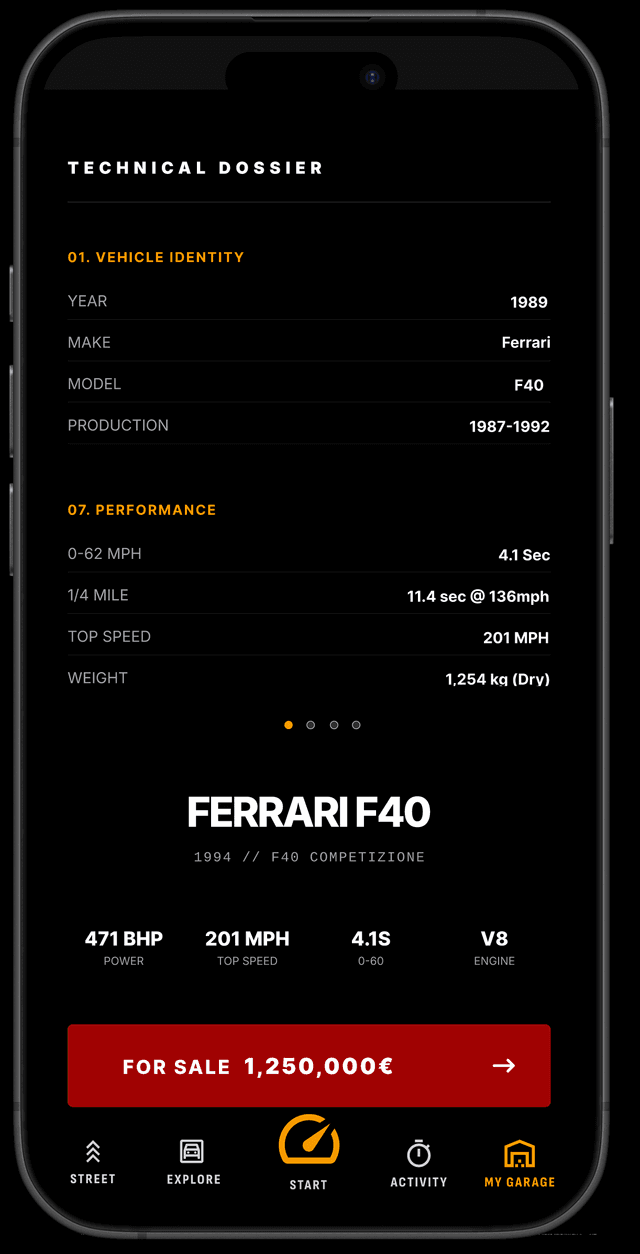Select the last page indicator dot
This screenshot has height=1254, width=640.
(x=356, y=725)
